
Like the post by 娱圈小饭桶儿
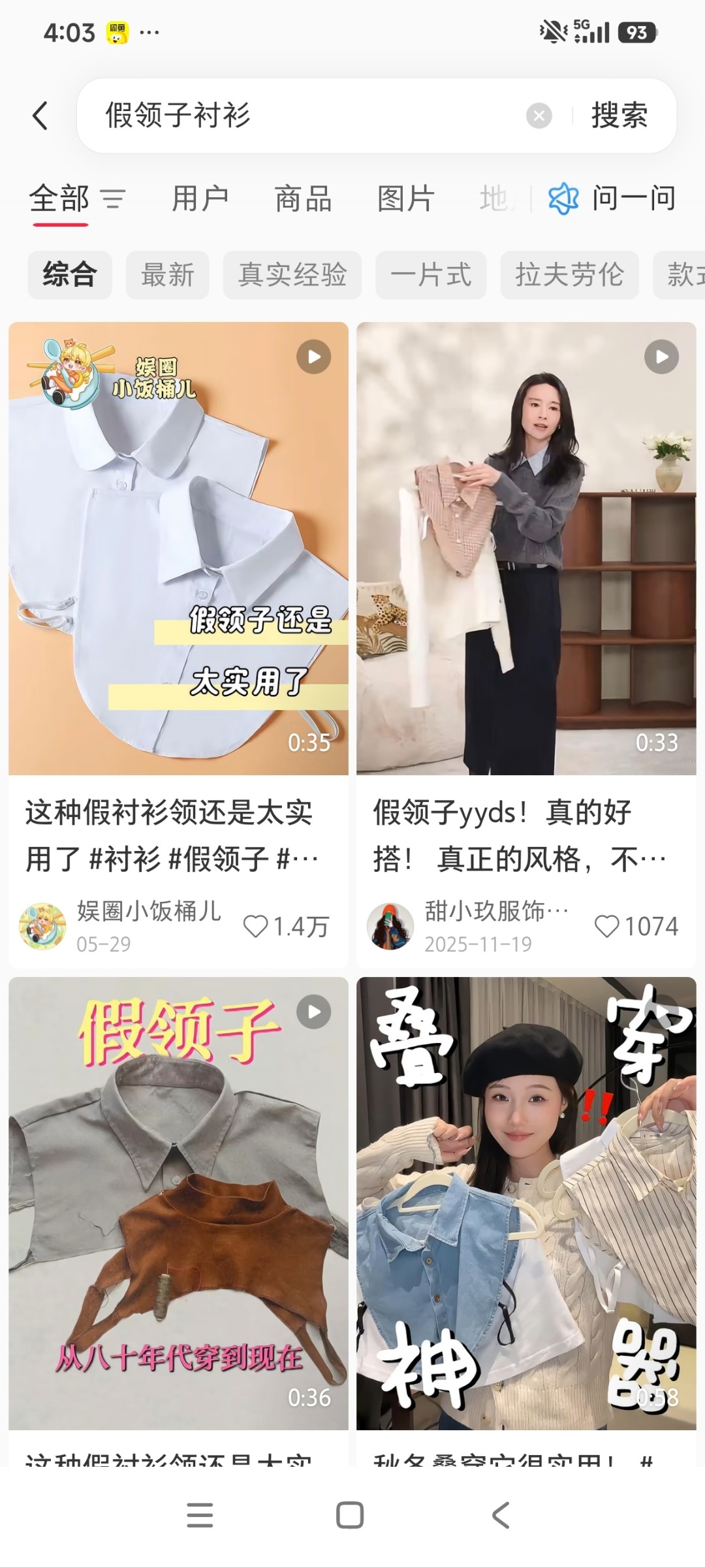click(285, 926)
